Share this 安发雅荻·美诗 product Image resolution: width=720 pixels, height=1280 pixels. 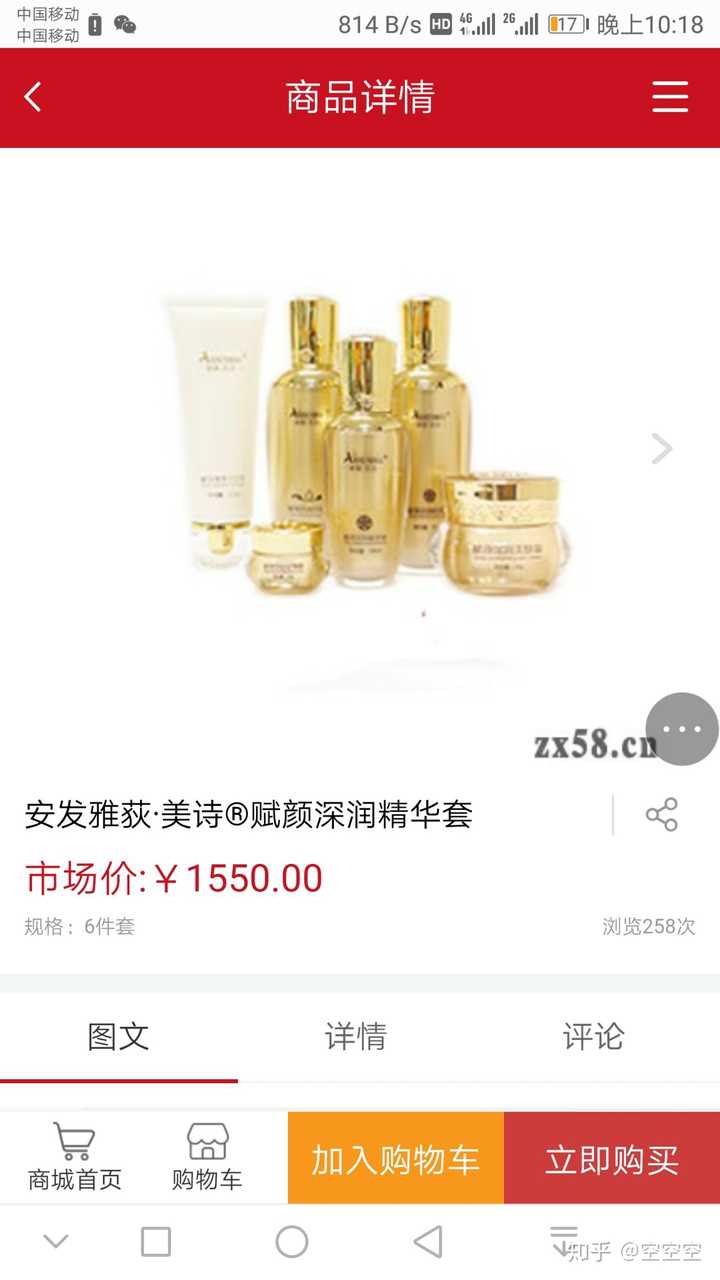(661, 815)
